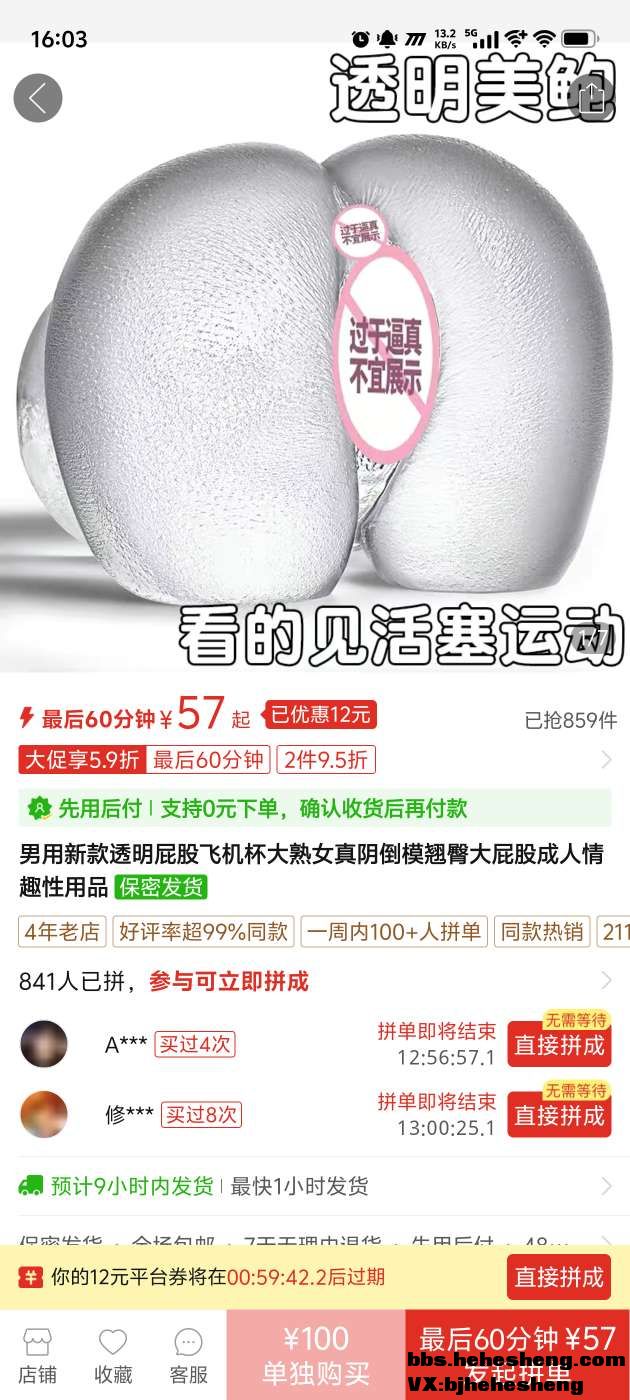Screen dimensions: 630x1400
Task: View all 841 group-buy participants
Action: pyautogui.click(x=315, y=981)
